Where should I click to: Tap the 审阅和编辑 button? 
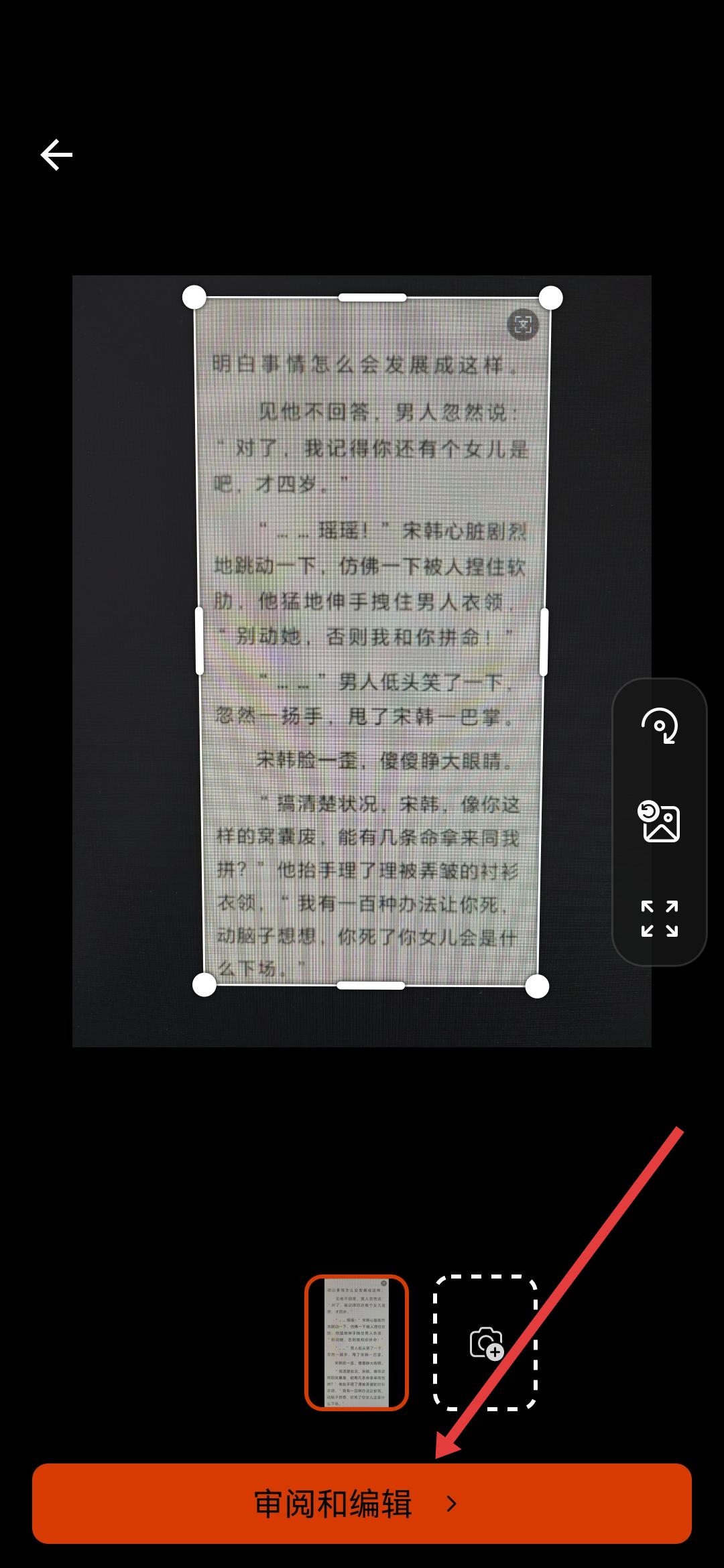(x=362, y=1503)
